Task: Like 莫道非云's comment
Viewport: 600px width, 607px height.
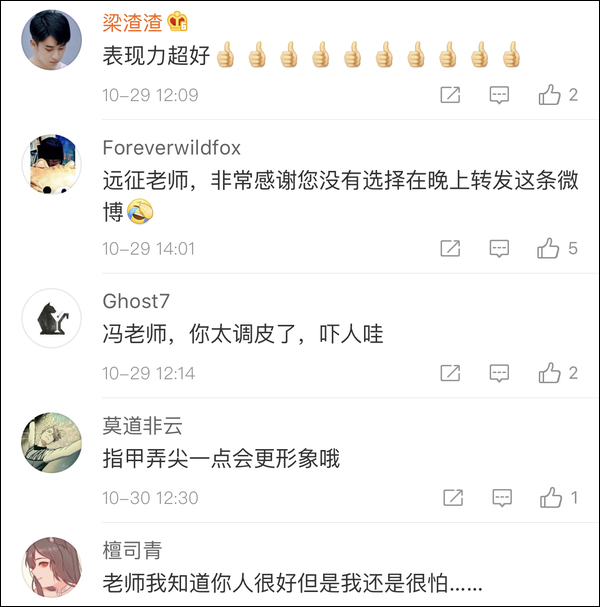Action: tap(550, 497)
